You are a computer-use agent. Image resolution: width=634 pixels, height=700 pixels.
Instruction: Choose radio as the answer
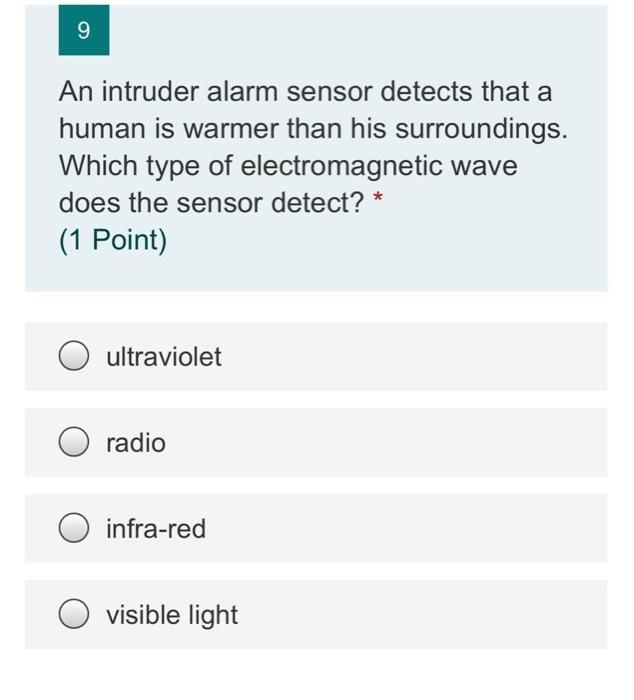tap(73, 443)
